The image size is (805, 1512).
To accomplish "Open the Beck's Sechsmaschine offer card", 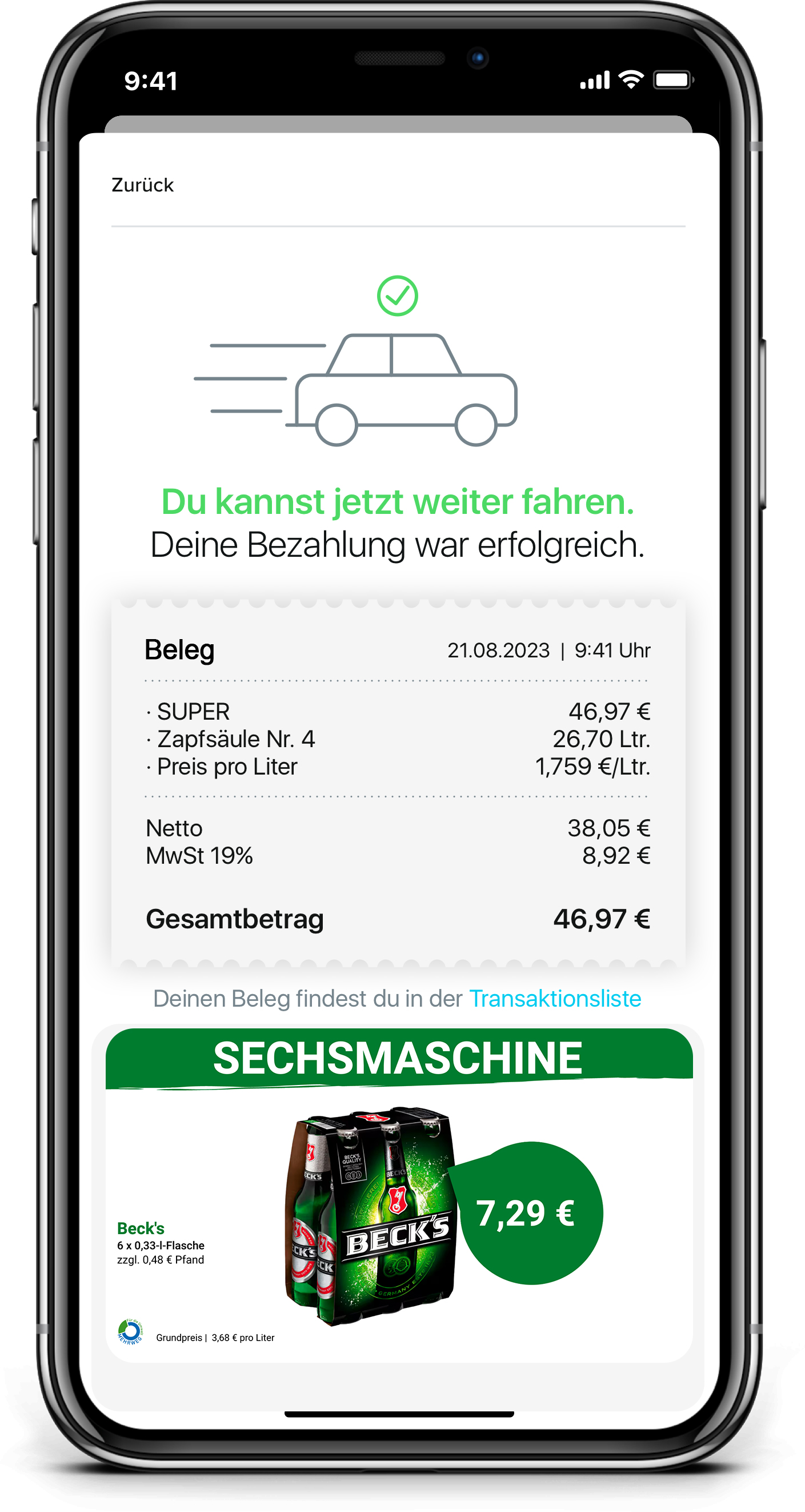I will [x=399, y=1195].
